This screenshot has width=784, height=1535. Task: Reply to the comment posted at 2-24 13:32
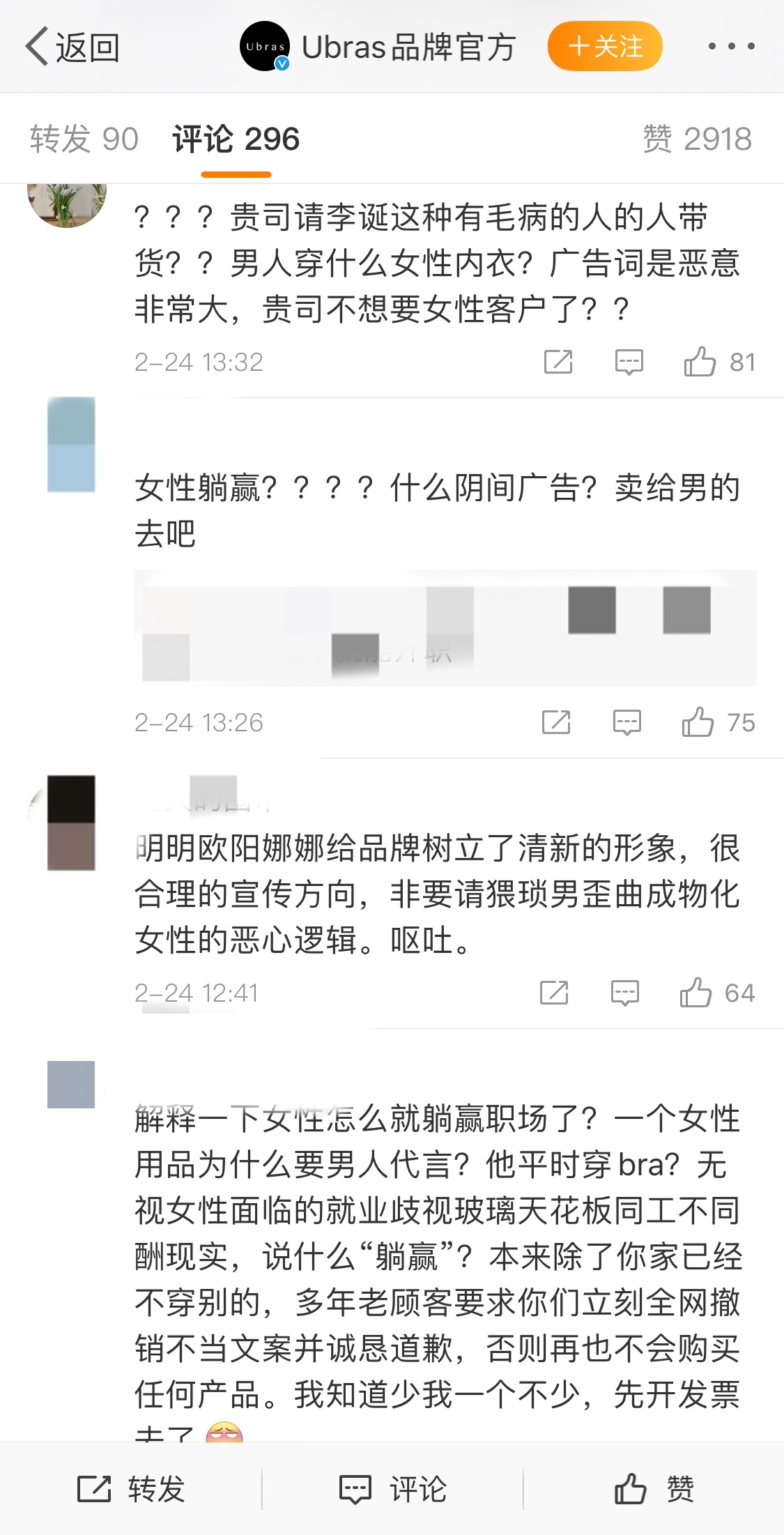[629, 362]
